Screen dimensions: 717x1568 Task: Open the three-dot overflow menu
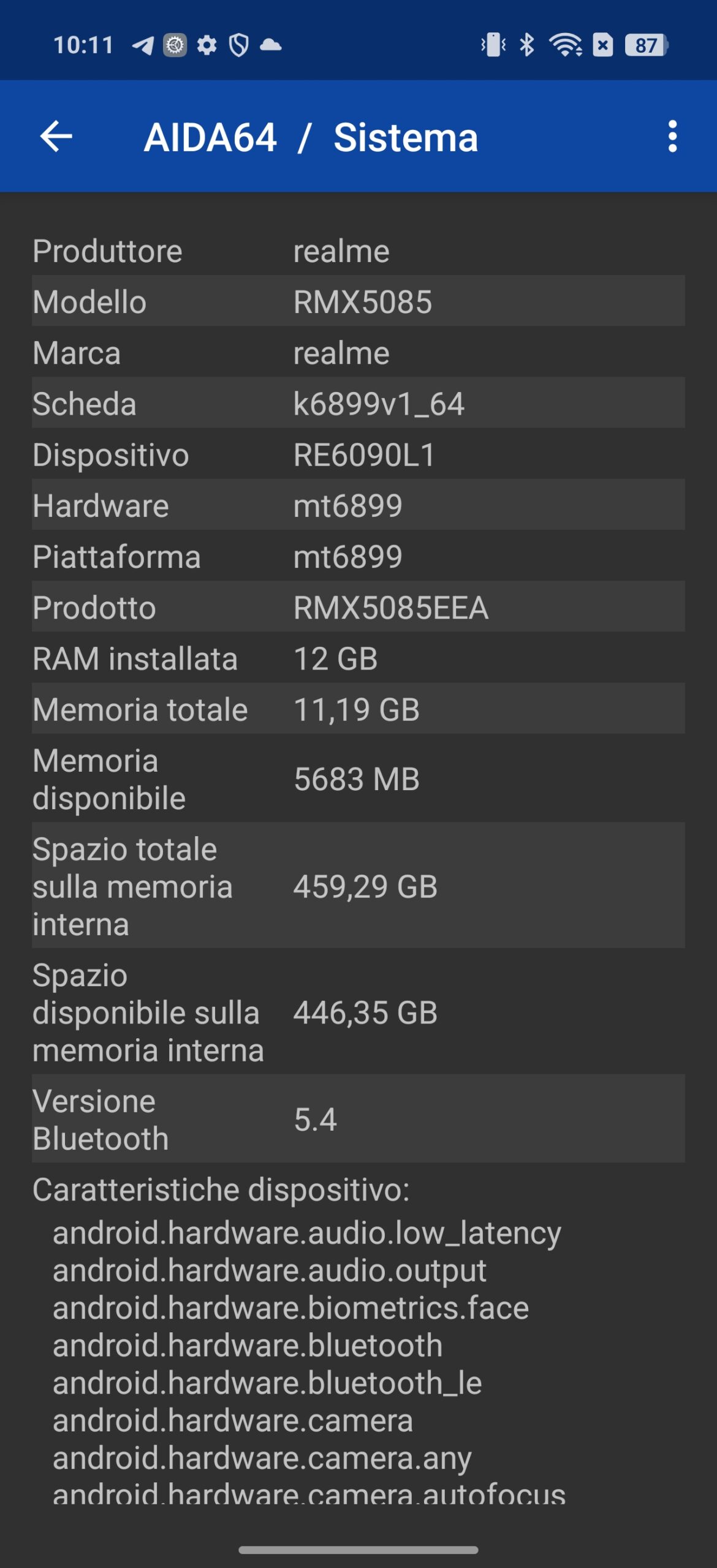coord(672,136)
